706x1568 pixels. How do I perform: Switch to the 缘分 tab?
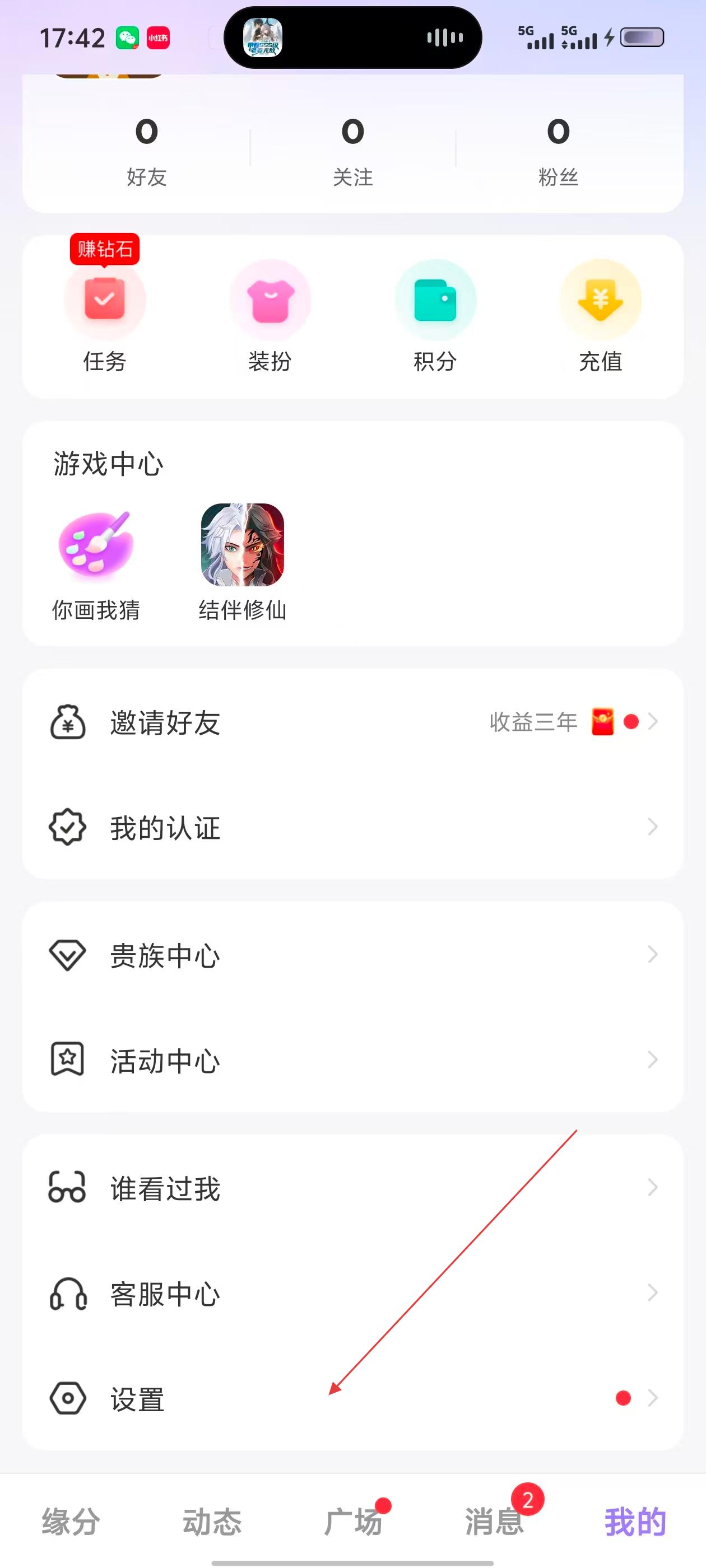(x=71, y=1521)
